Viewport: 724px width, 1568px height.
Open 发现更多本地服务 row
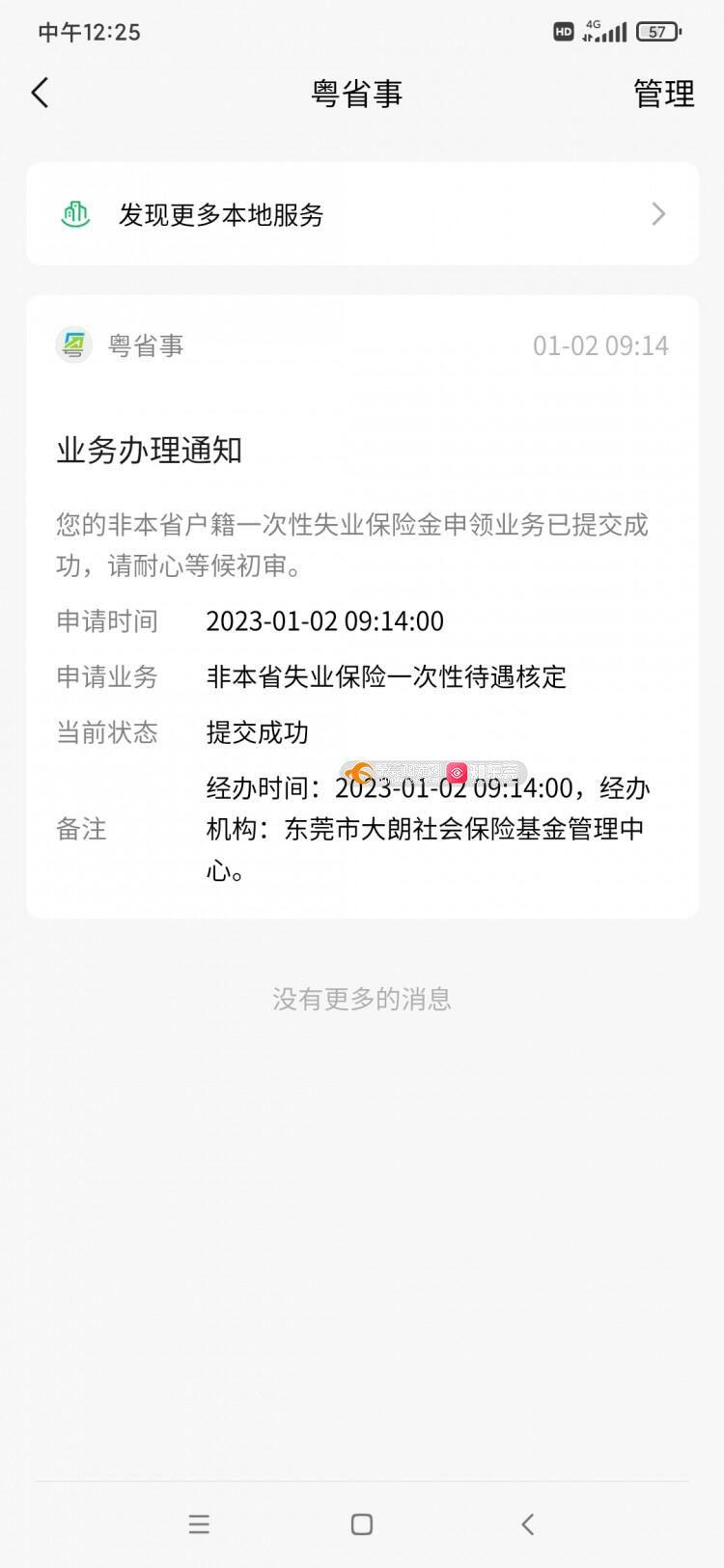click(362, 214)
